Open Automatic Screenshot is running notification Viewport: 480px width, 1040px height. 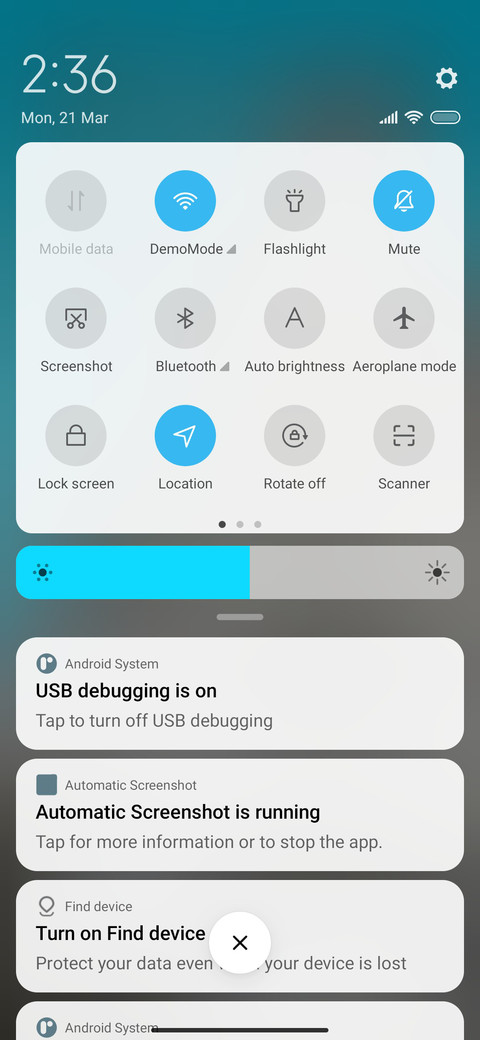pos(240,815)
